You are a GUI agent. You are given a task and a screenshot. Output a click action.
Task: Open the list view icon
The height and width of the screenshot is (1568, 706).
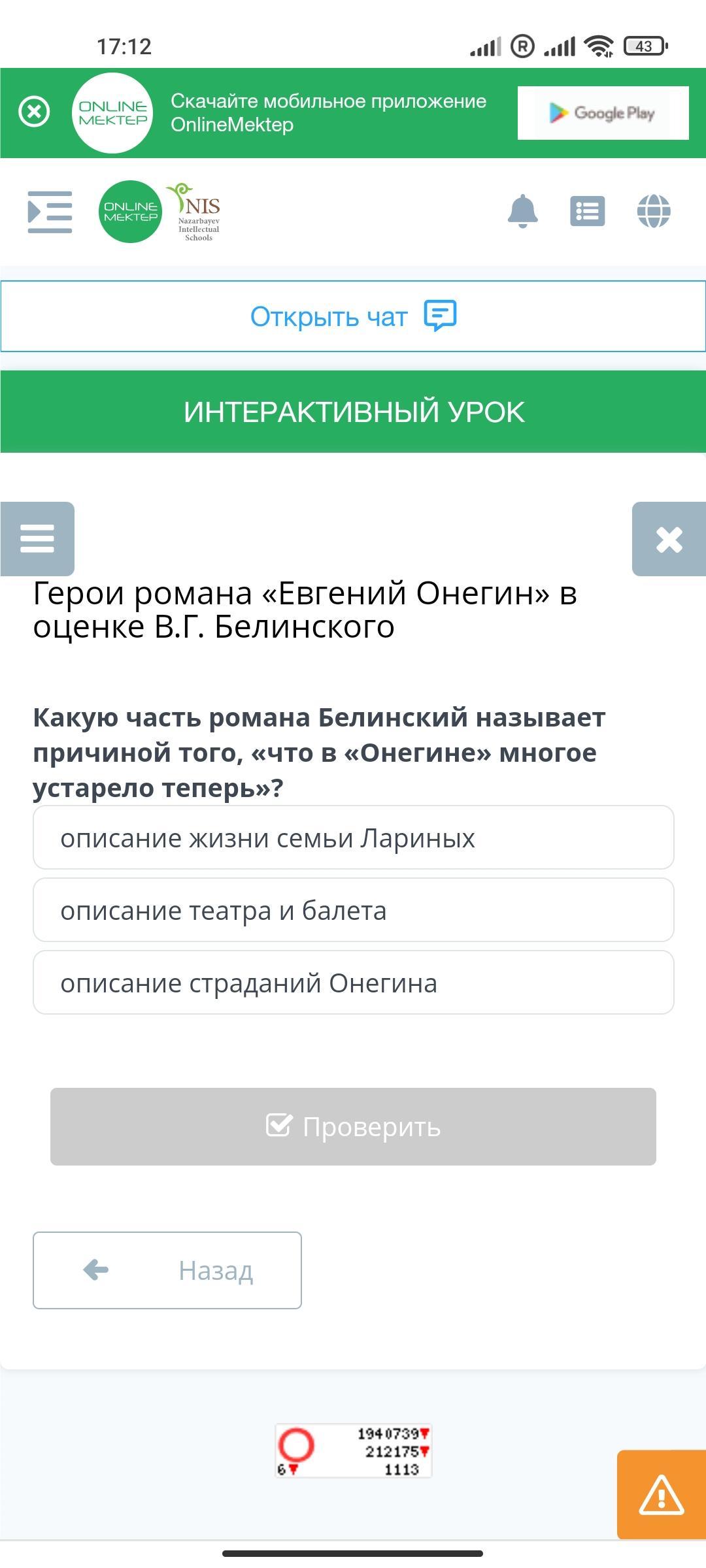[x=587, y=211]
